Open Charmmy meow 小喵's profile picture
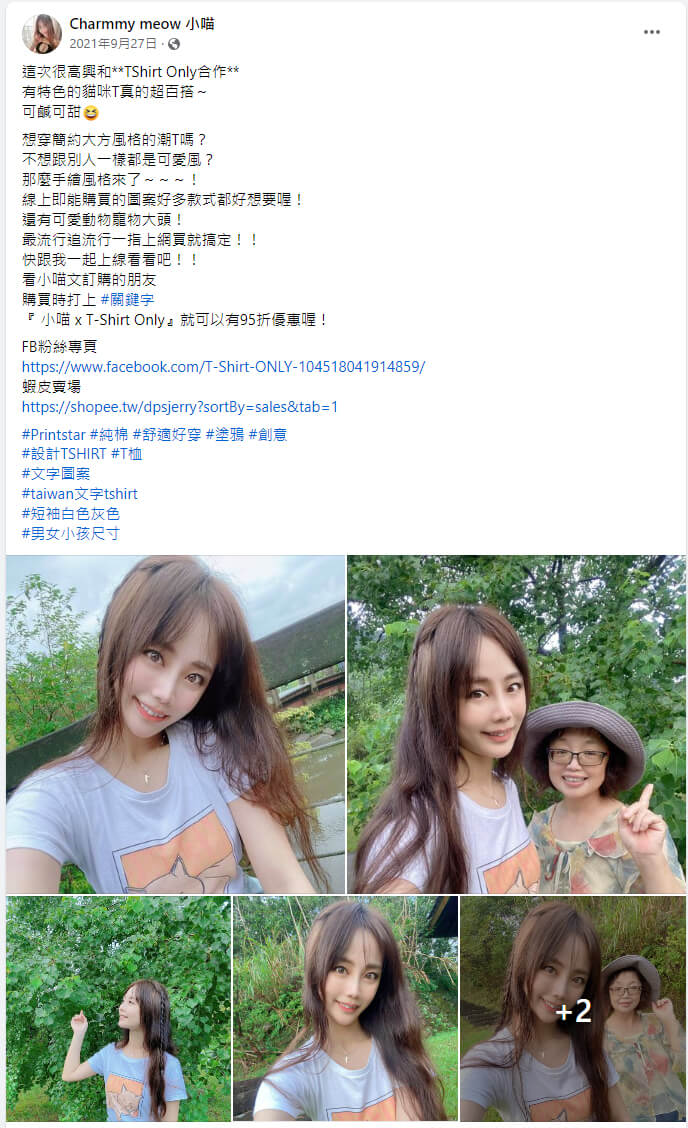This screenshot has width=688, height=1128. (42, 33)
